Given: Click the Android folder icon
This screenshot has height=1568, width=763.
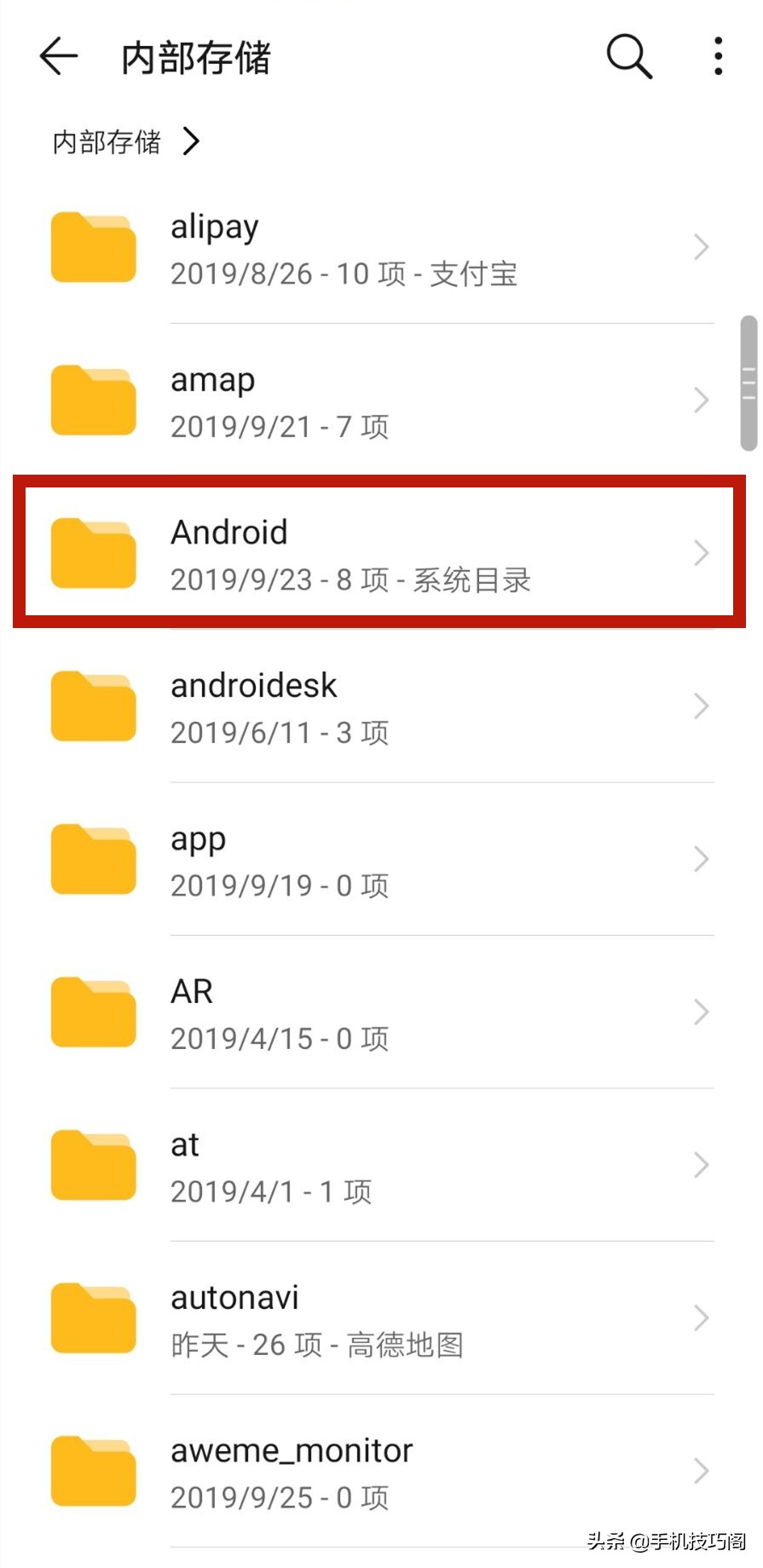Looking at the screenshot, I should tap(92, 553).
